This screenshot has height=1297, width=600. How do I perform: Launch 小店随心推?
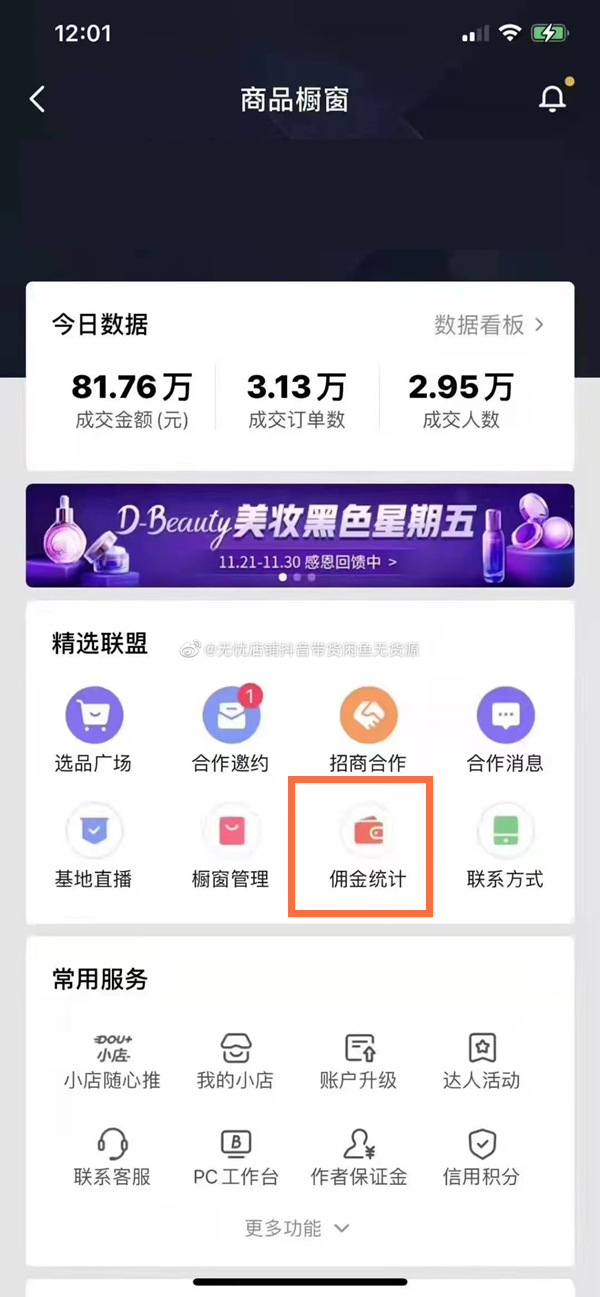pos(112,1061)
